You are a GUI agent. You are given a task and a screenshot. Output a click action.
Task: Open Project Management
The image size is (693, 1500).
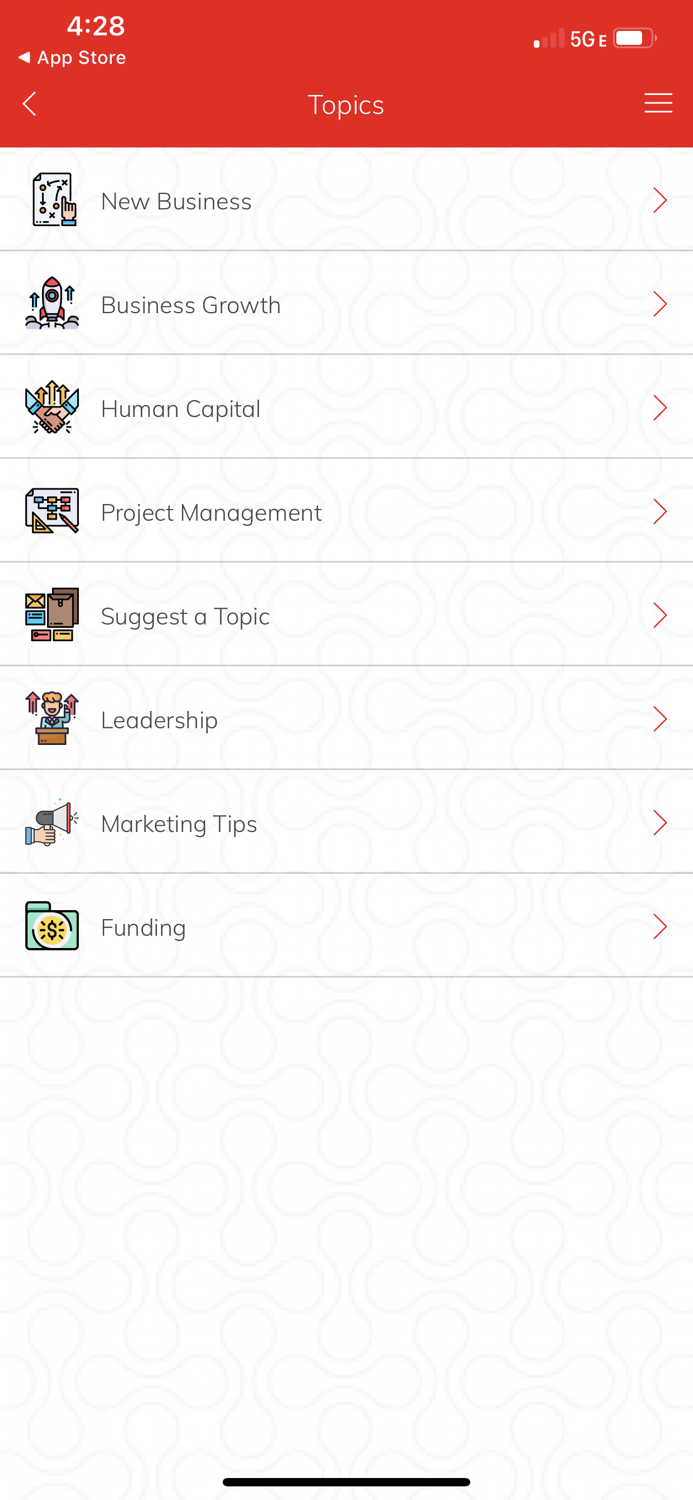point(346,512)
